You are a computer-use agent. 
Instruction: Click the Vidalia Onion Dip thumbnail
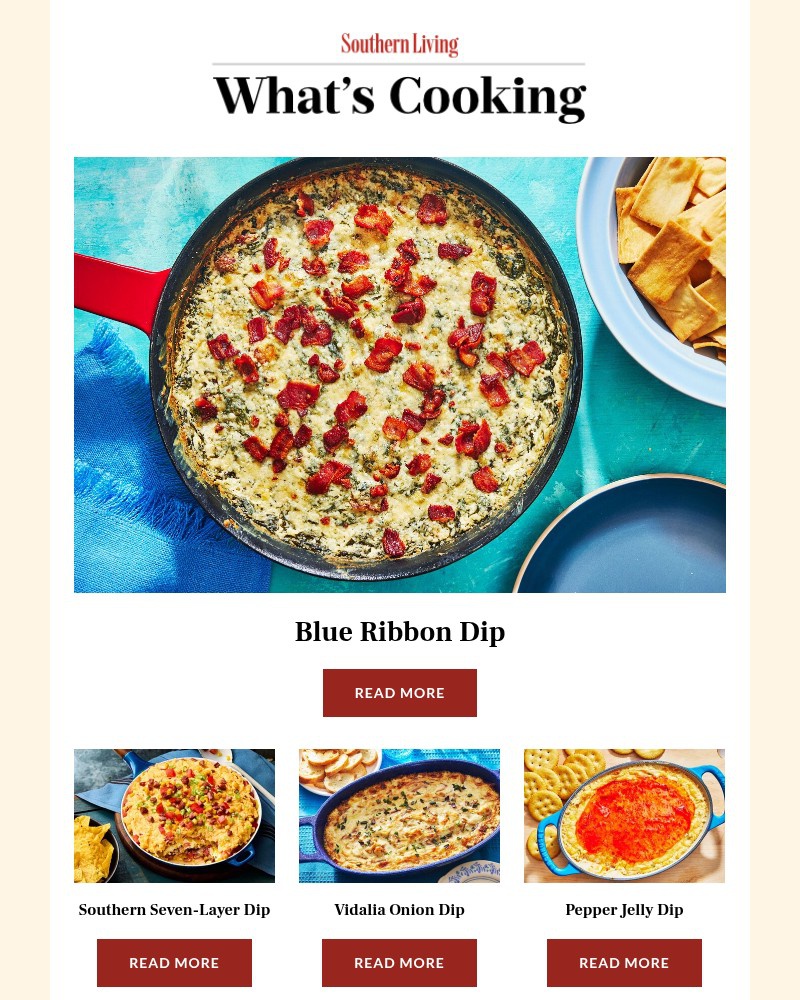(399, 815)
